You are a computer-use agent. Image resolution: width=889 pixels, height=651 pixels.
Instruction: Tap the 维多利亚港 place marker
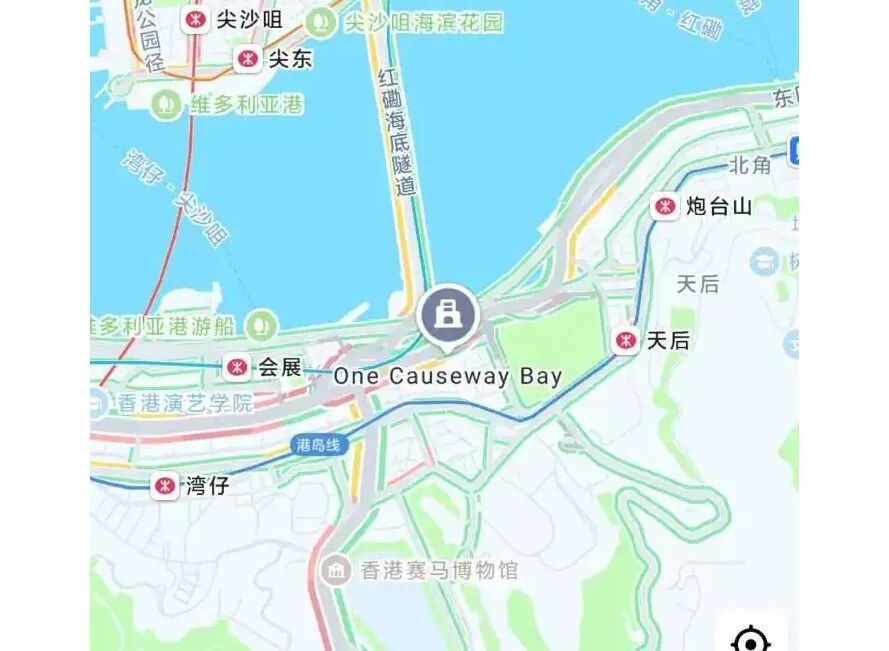[x=166, y=103]
